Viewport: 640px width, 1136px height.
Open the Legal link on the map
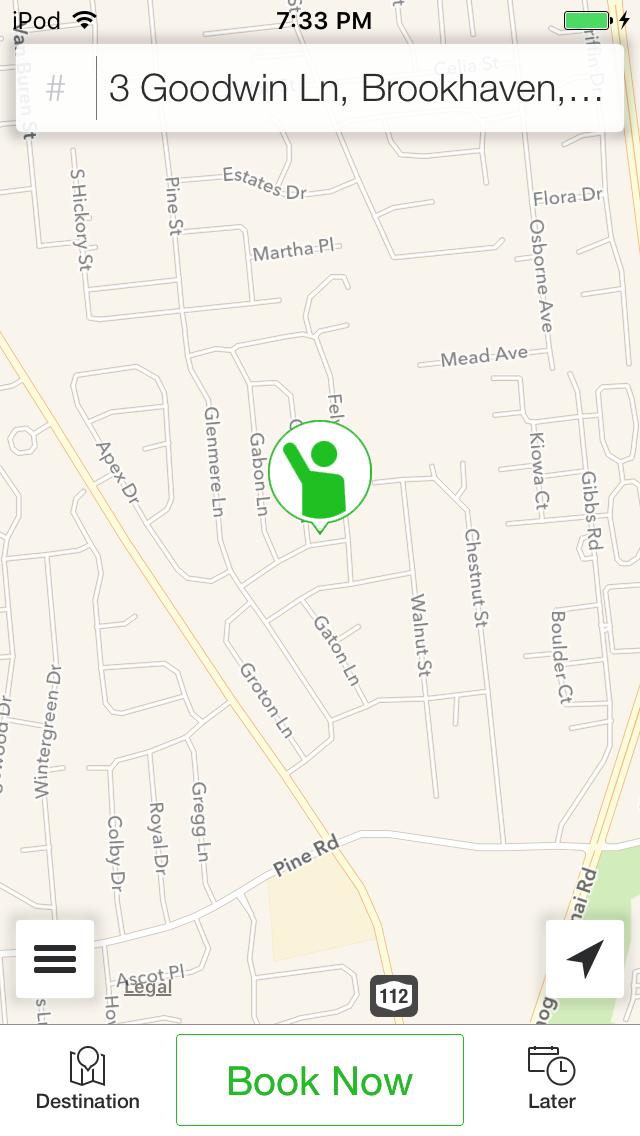(148, 987)
